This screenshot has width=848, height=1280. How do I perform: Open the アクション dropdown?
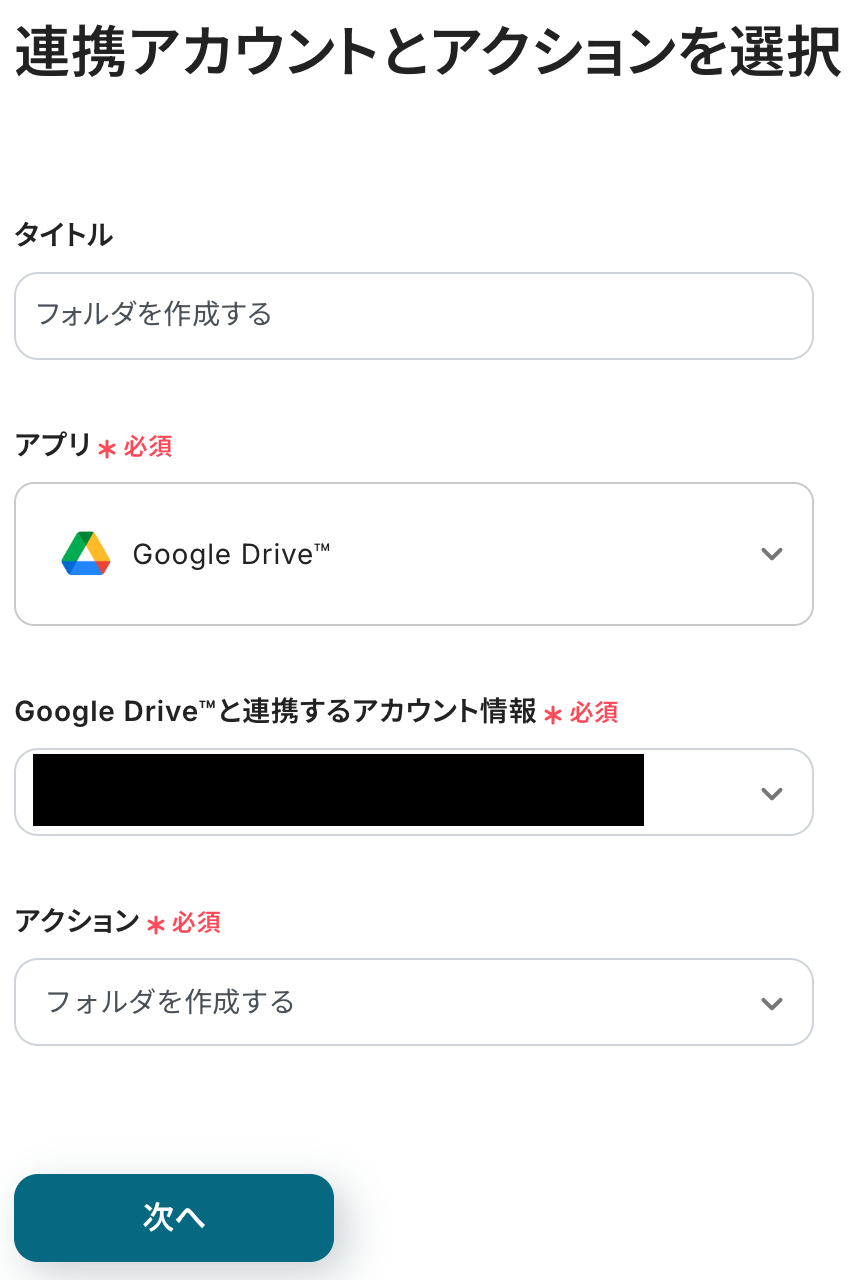[413, 1002]
